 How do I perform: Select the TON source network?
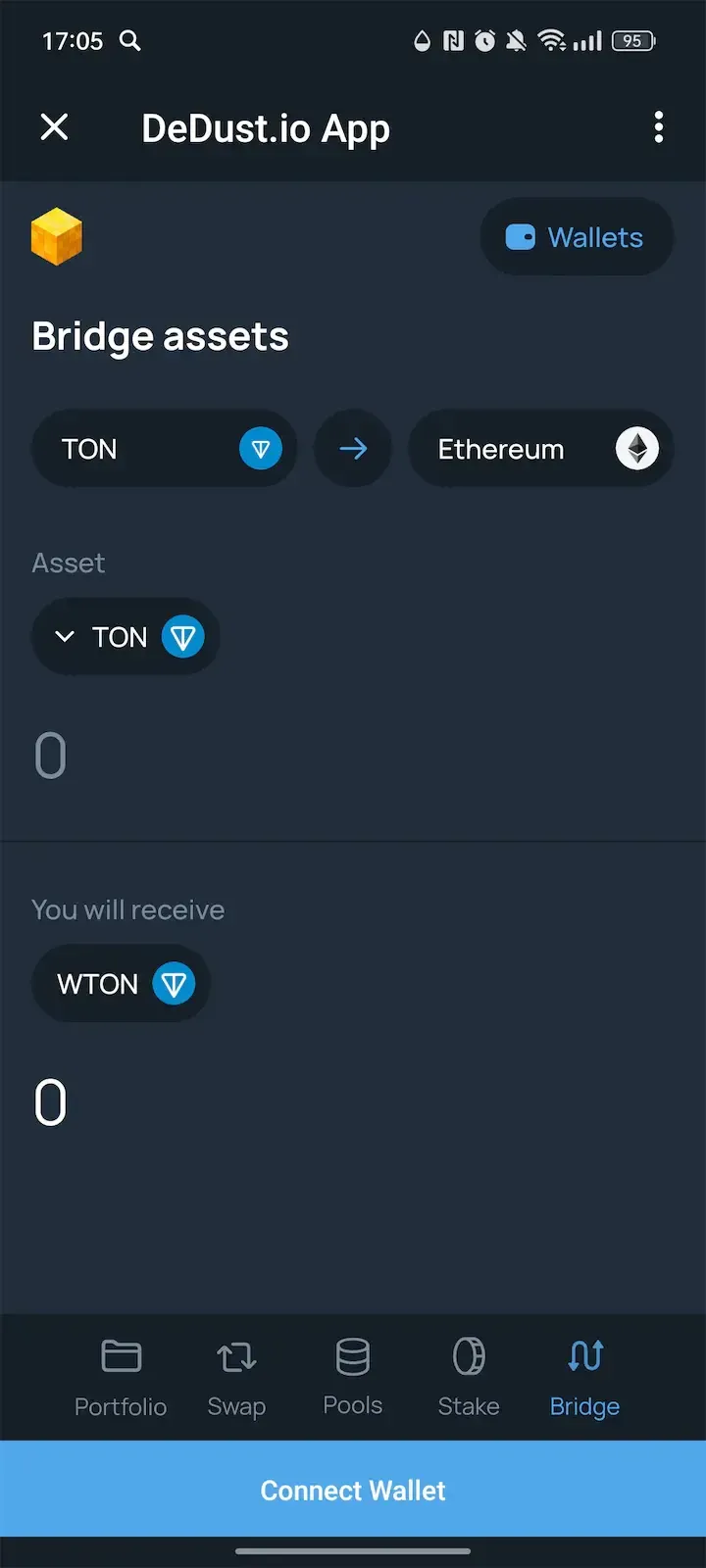point(164,449)
